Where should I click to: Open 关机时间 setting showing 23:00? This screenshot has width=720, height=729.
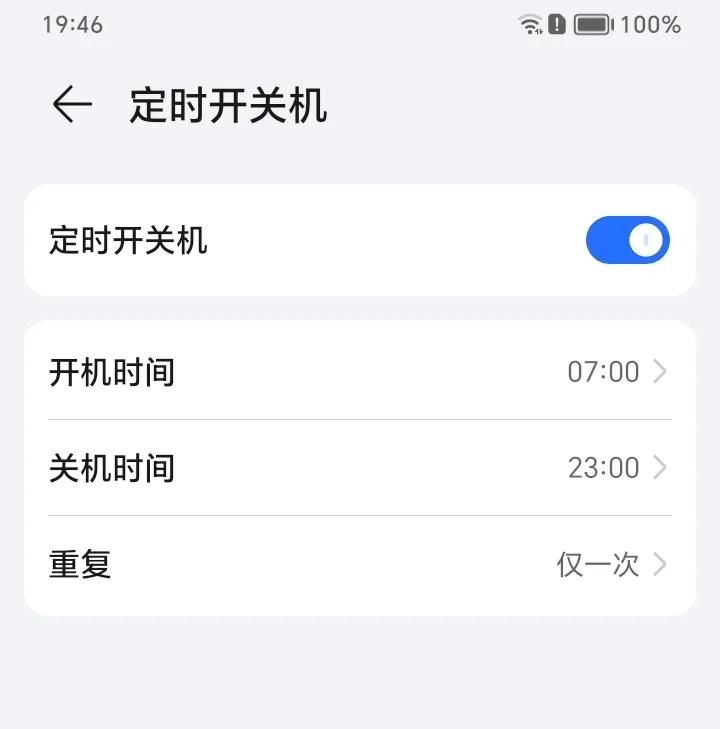pos(360,468)
